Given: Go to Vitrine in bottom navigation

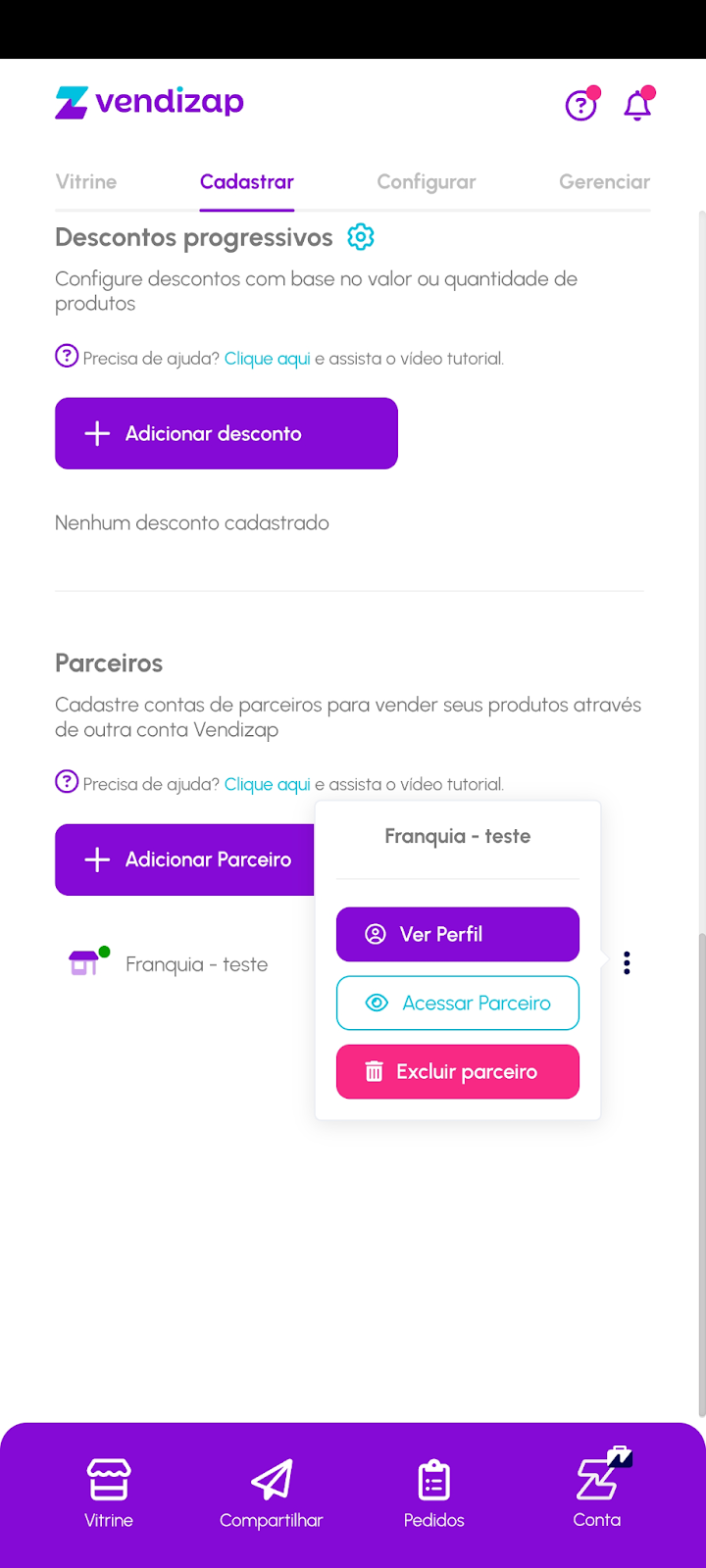Looking at the screenshot, I should pyautogui.click(x=109, y=1493).
